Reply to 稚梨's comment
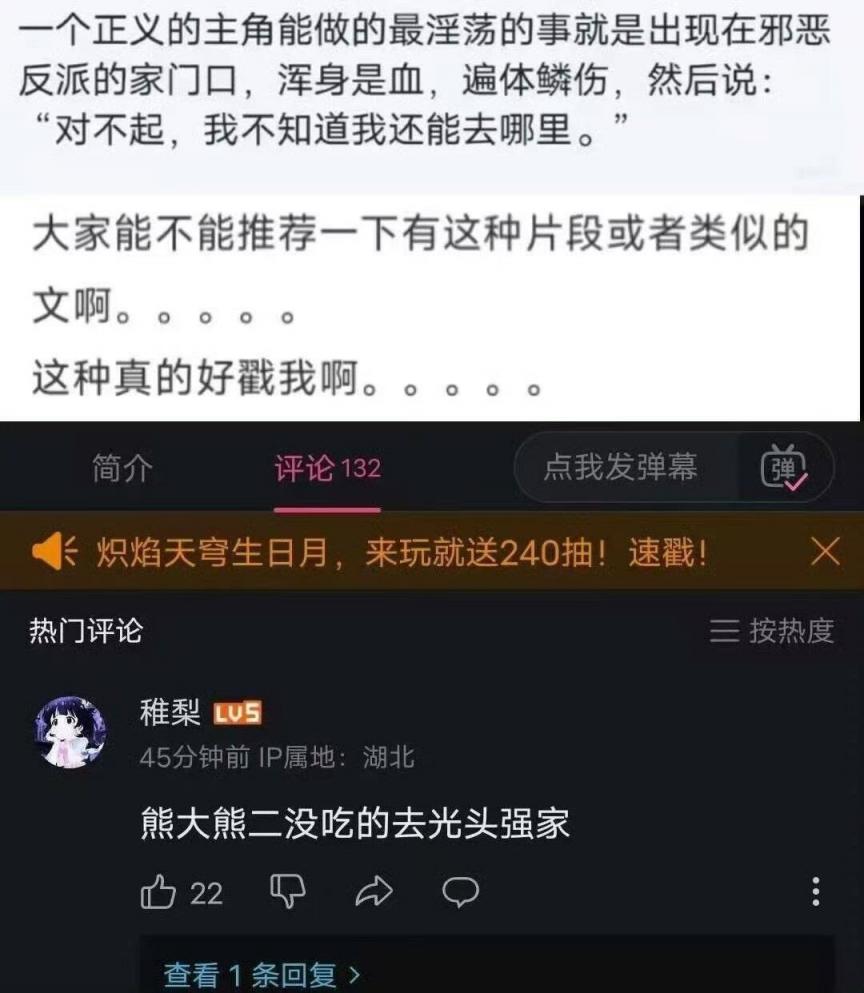This screenshot has width=864, height=993. (461, 891)
